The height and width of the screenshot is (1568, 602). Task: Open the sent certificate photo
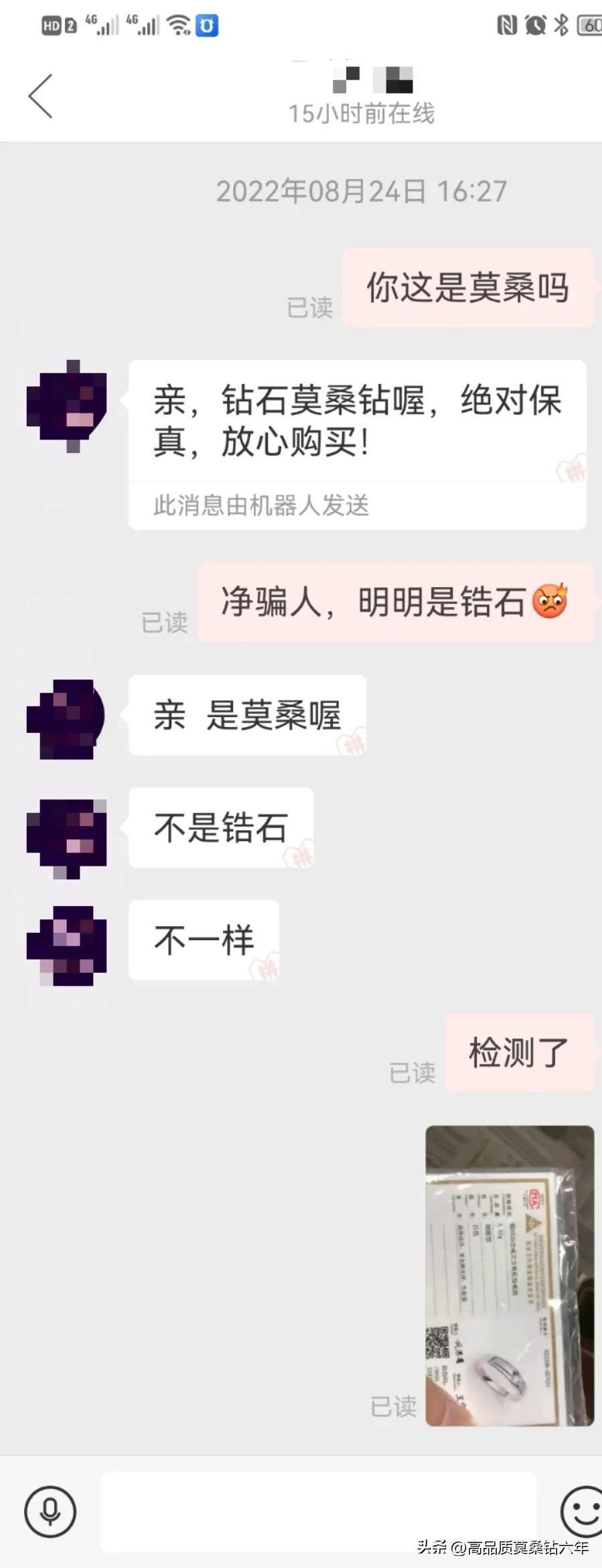point(510,1276)
